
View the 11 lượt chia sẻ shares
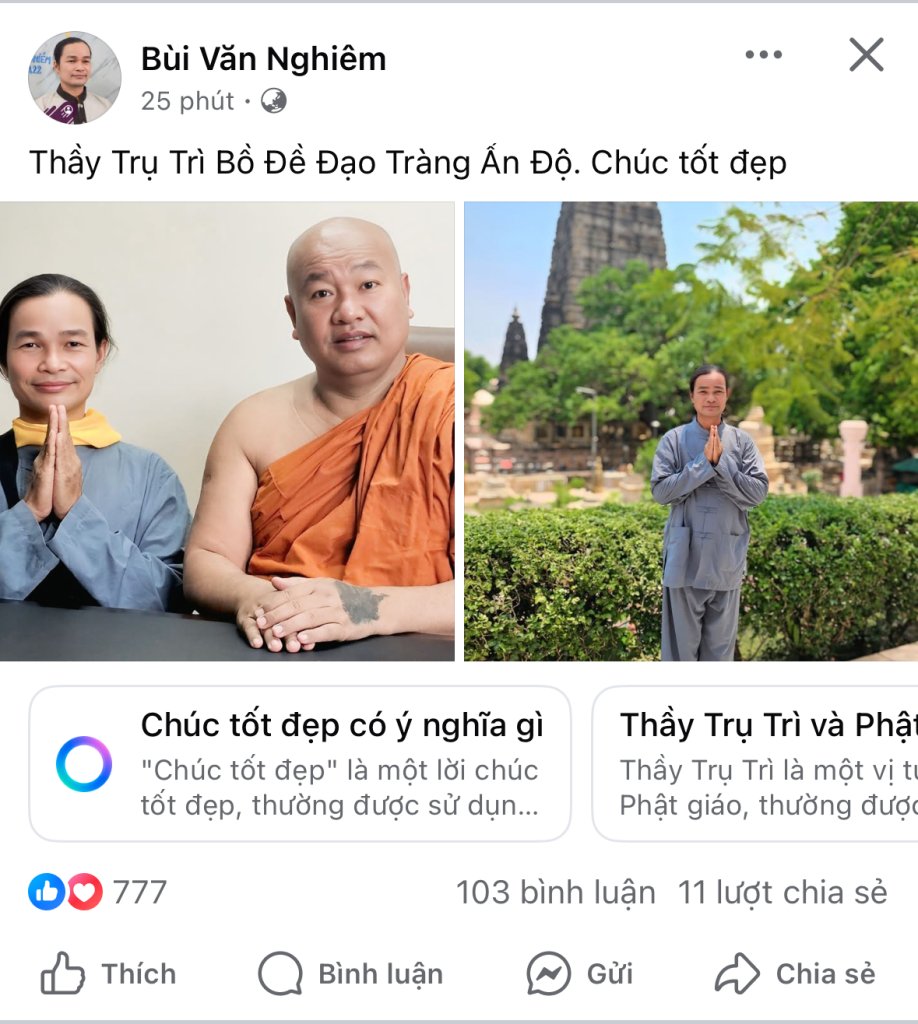[x=782, y=892]
